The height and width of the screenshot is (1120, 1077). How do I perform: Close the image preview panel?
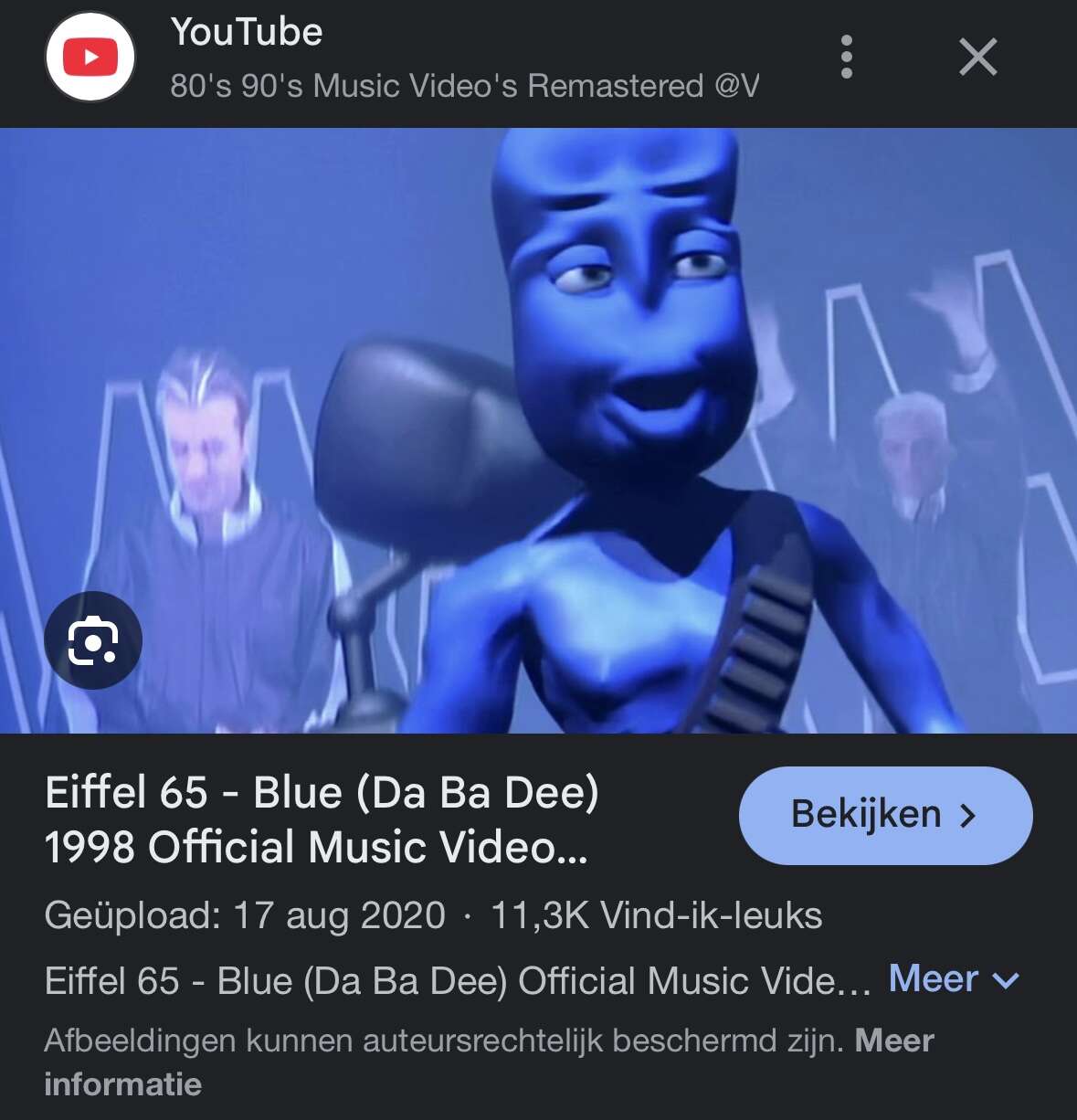pos(977,58)
